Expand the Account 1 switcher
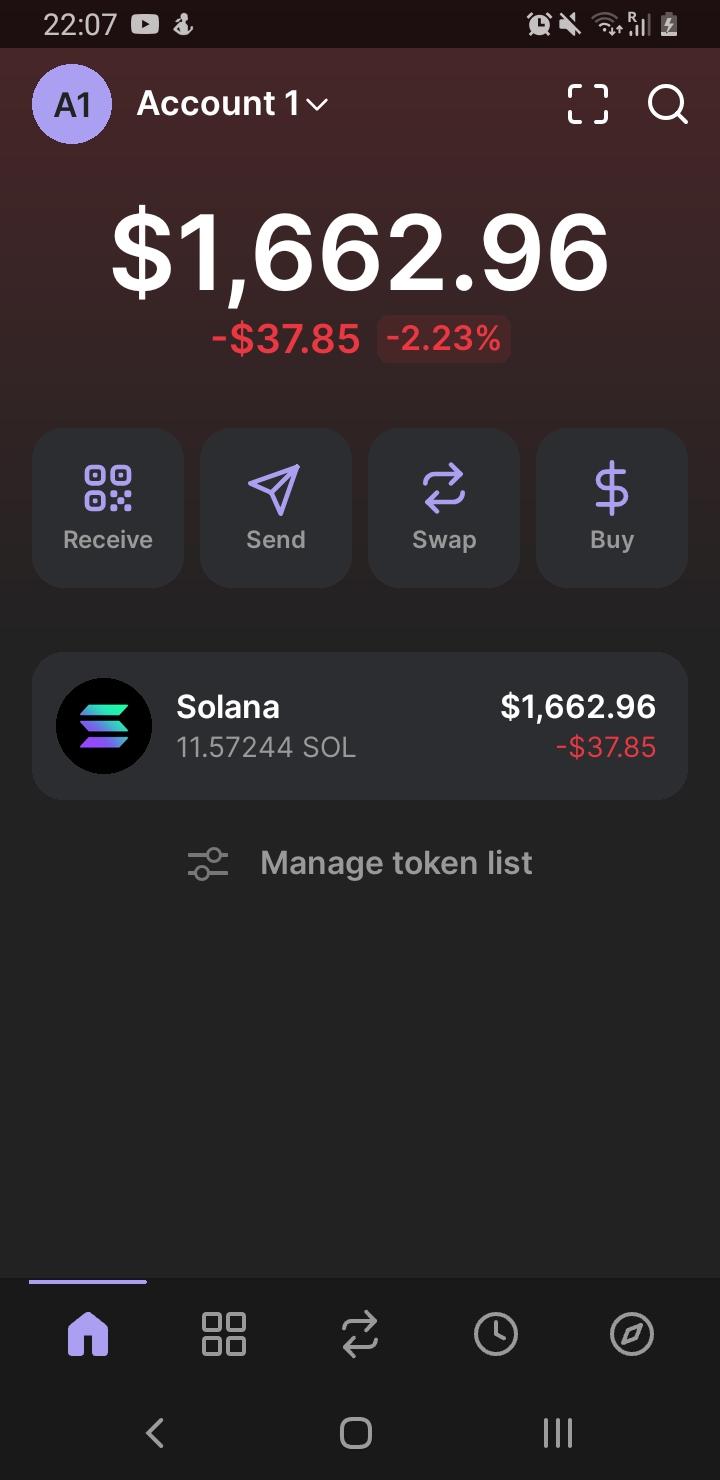This screenshot has height=1480, width=720. point(233,104)
